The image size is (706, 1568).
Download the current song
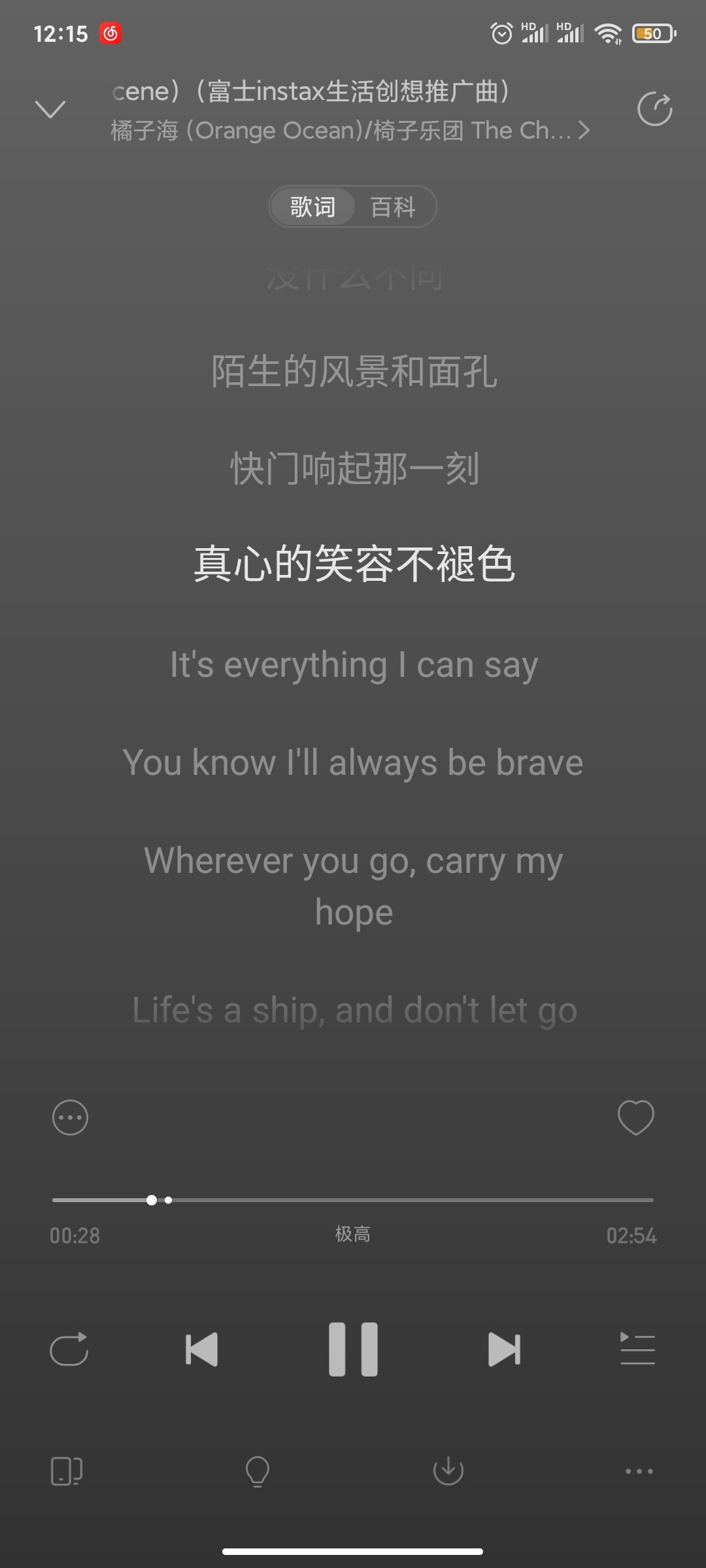pyautogui.click(x=448, y=1471)
